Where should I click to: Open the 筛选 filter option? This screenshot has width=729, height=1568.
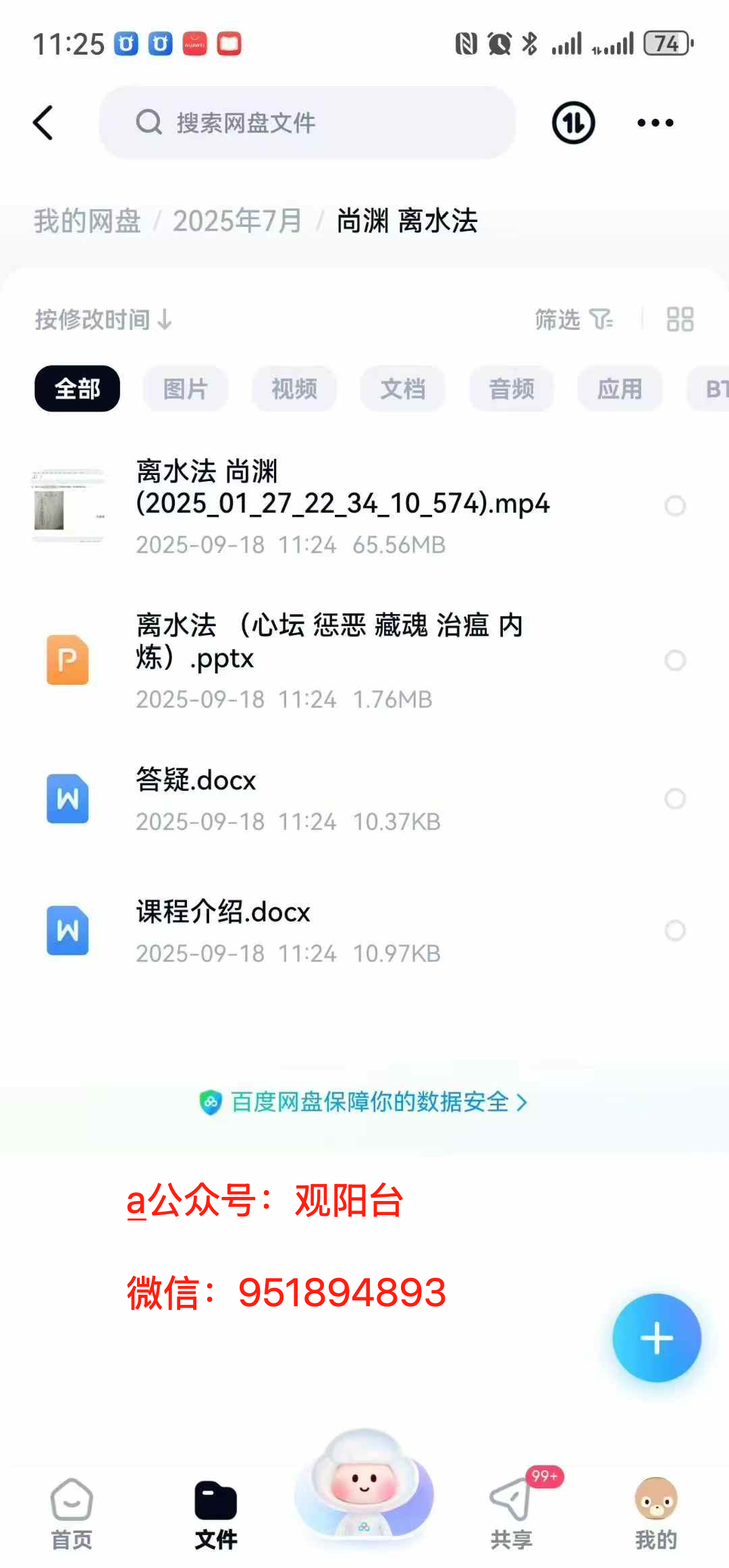[573, 320]
